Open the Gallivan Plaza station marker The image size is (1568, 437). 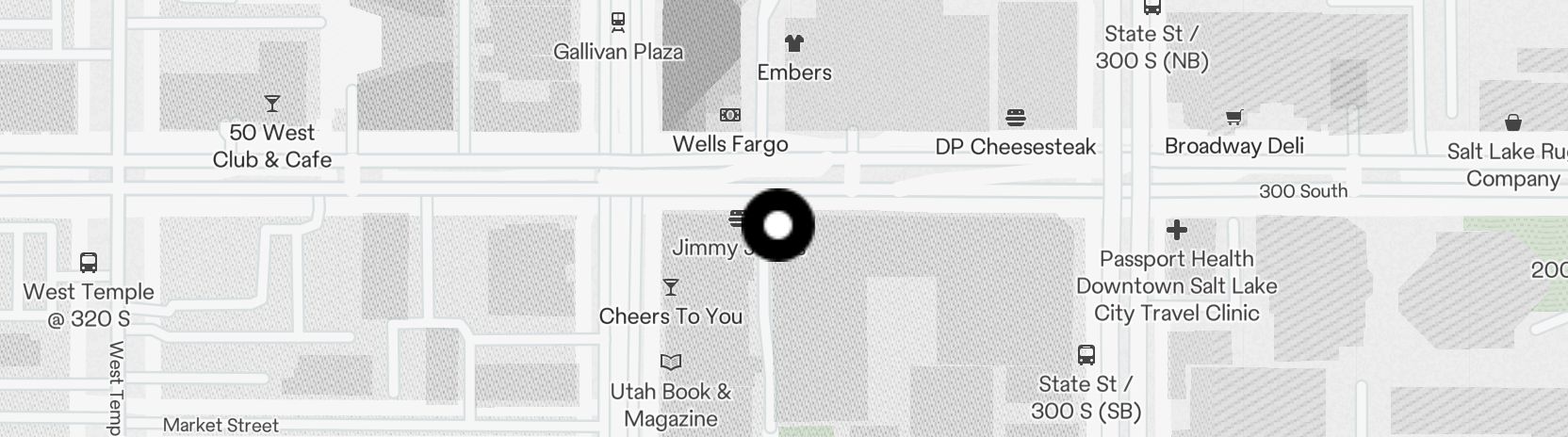click(x=618, y=22)
